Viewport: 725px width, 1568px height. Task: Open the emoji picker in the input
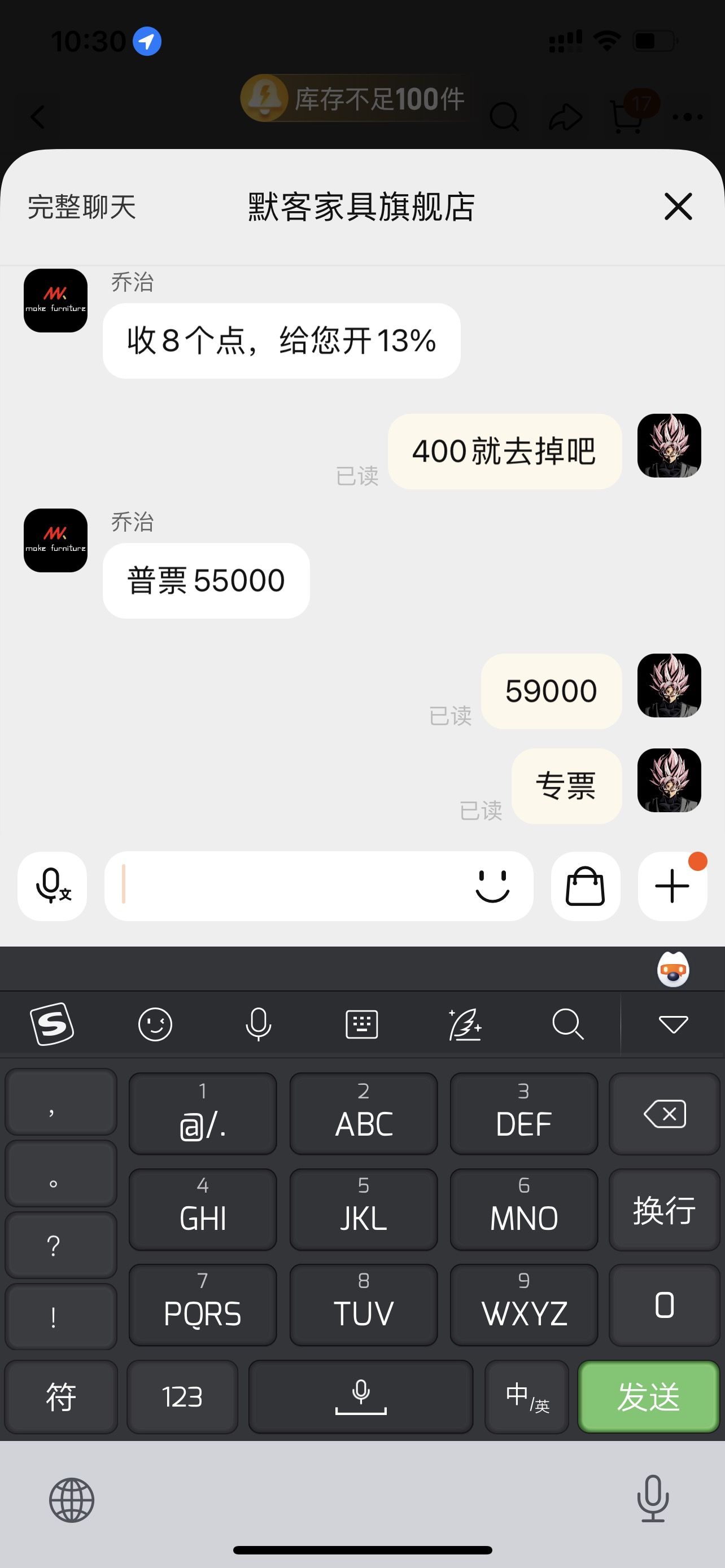492,886
